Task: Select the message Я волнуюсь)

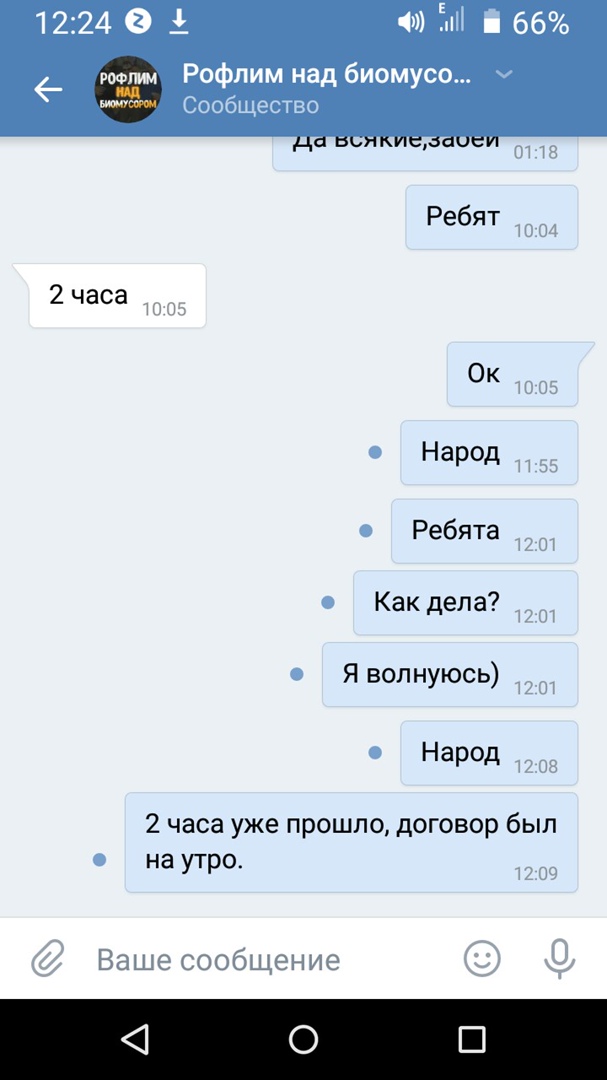Action: click(x=449, y=675)
